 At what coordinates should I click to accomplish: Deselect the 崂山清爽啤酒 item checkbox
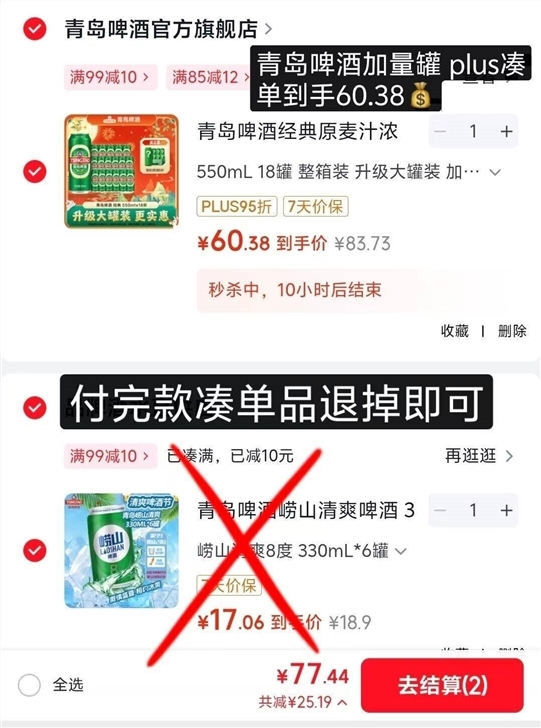(x=35, y=551)
